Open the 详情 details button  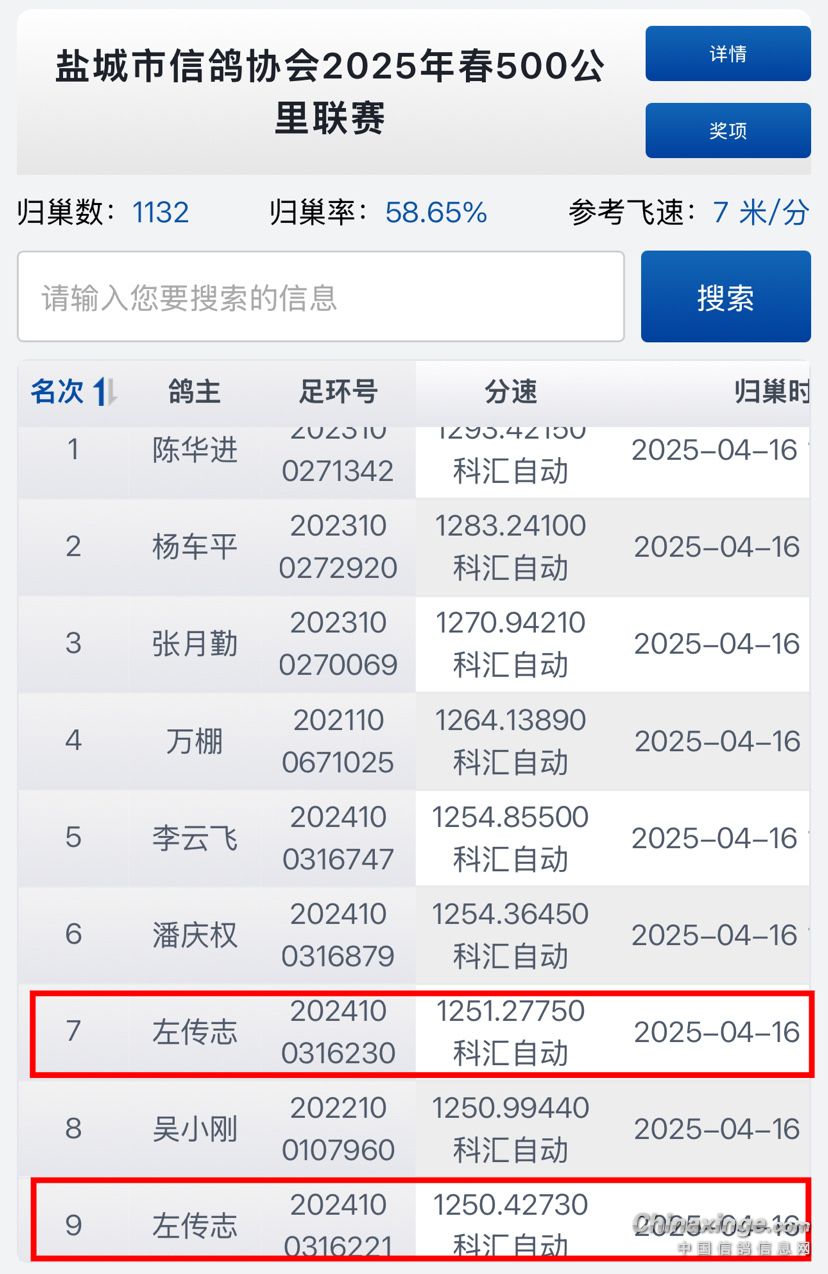727,54
